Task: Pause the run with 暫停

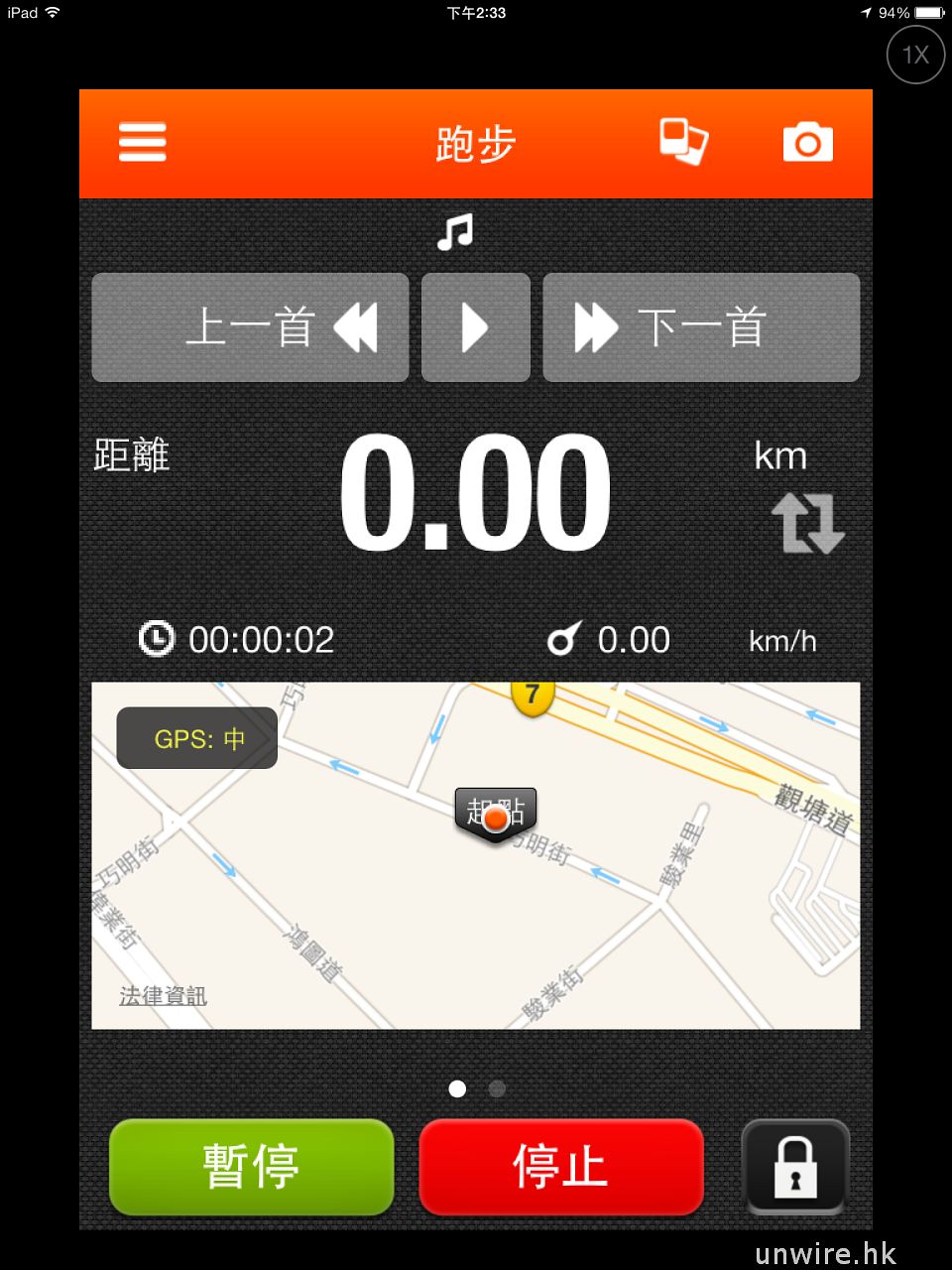Action: tap(251, 1167)
